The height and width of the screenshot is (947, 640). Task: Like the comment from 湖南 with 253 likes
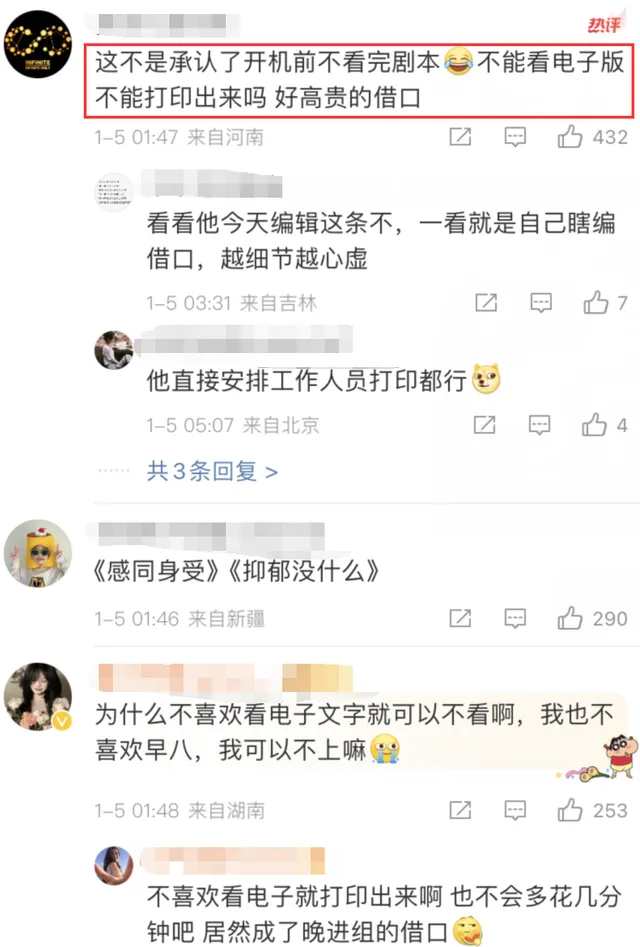570,810
